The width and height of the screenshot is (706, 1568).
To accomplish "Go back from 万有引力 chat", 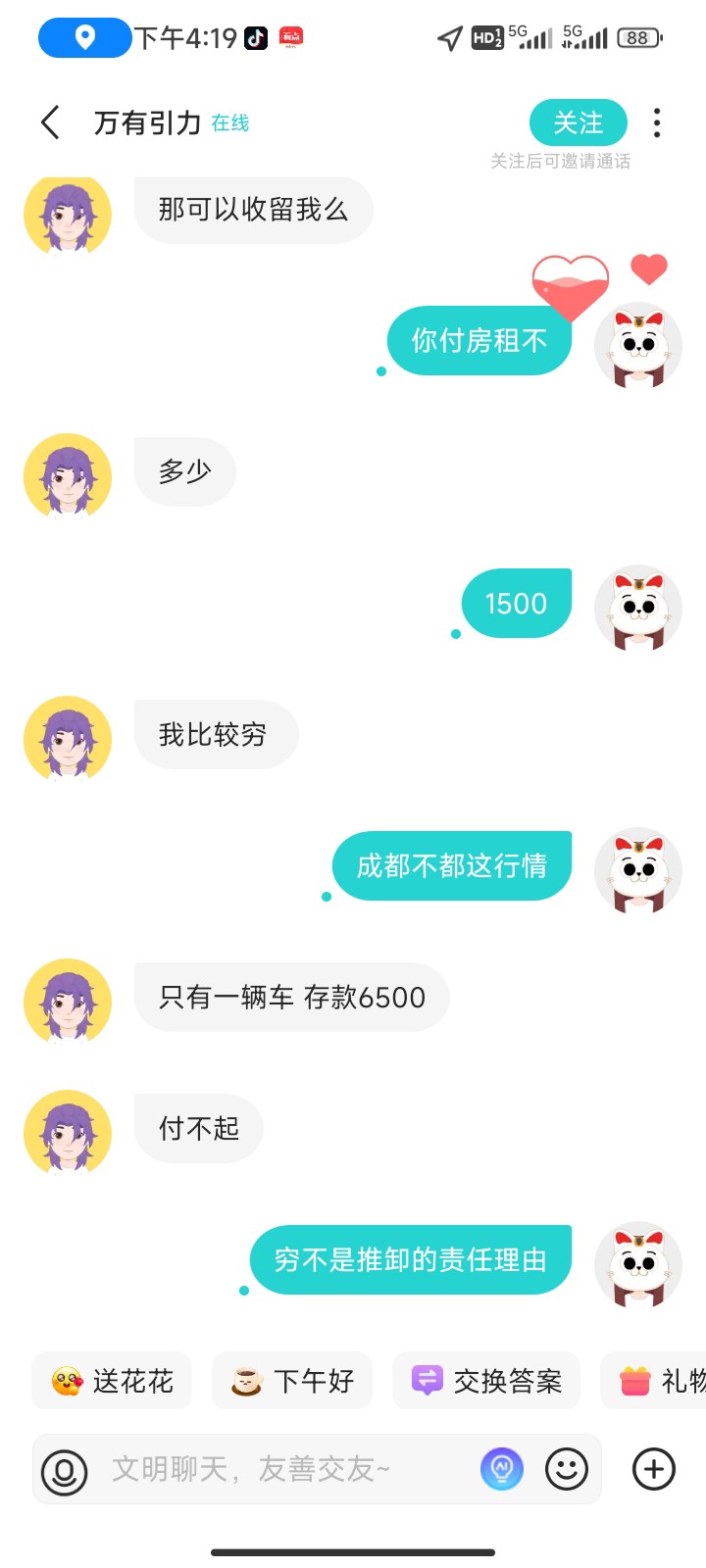I will (51, 123).
